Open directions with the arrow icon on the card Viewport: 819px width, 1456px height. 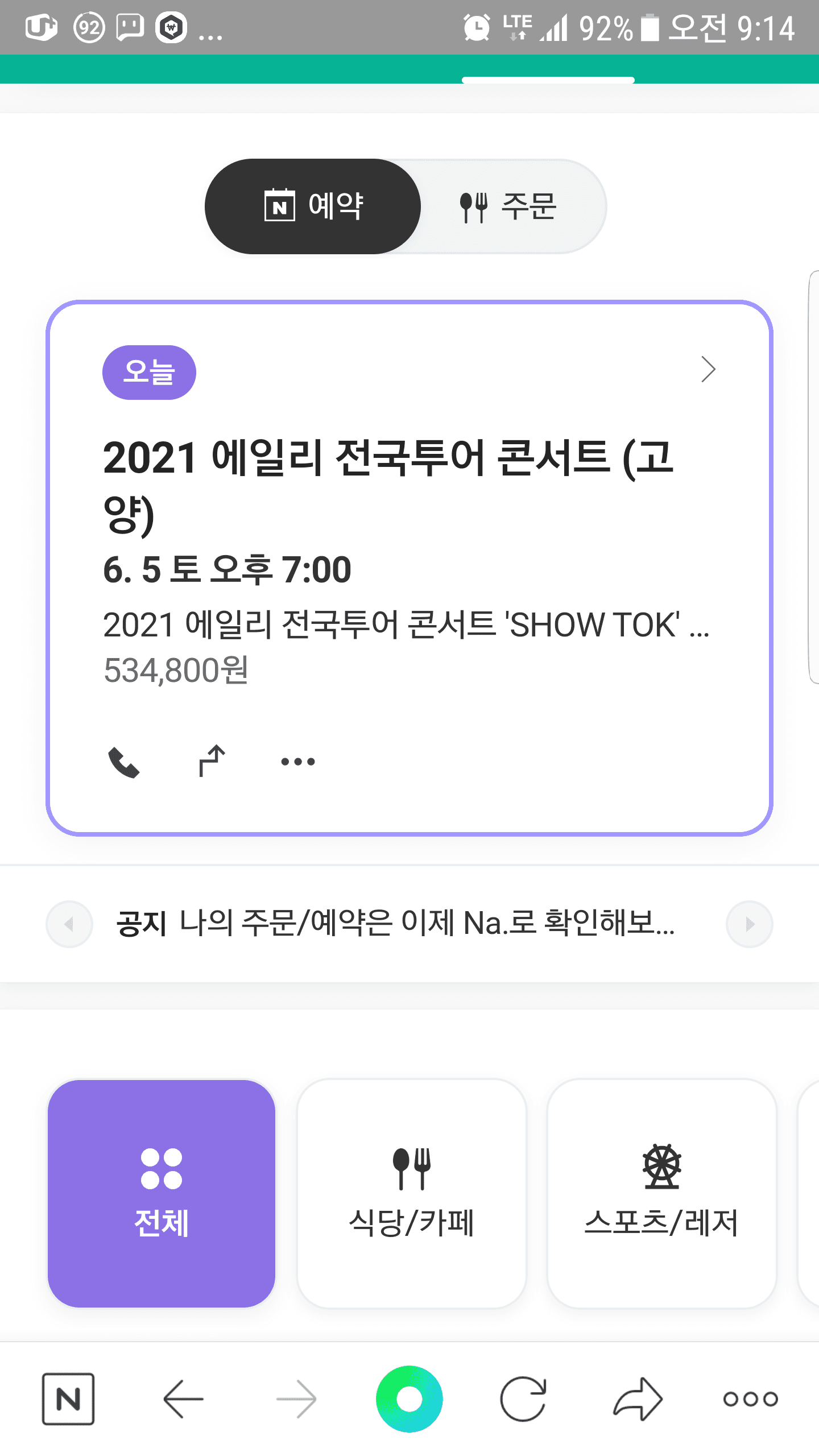211,762
